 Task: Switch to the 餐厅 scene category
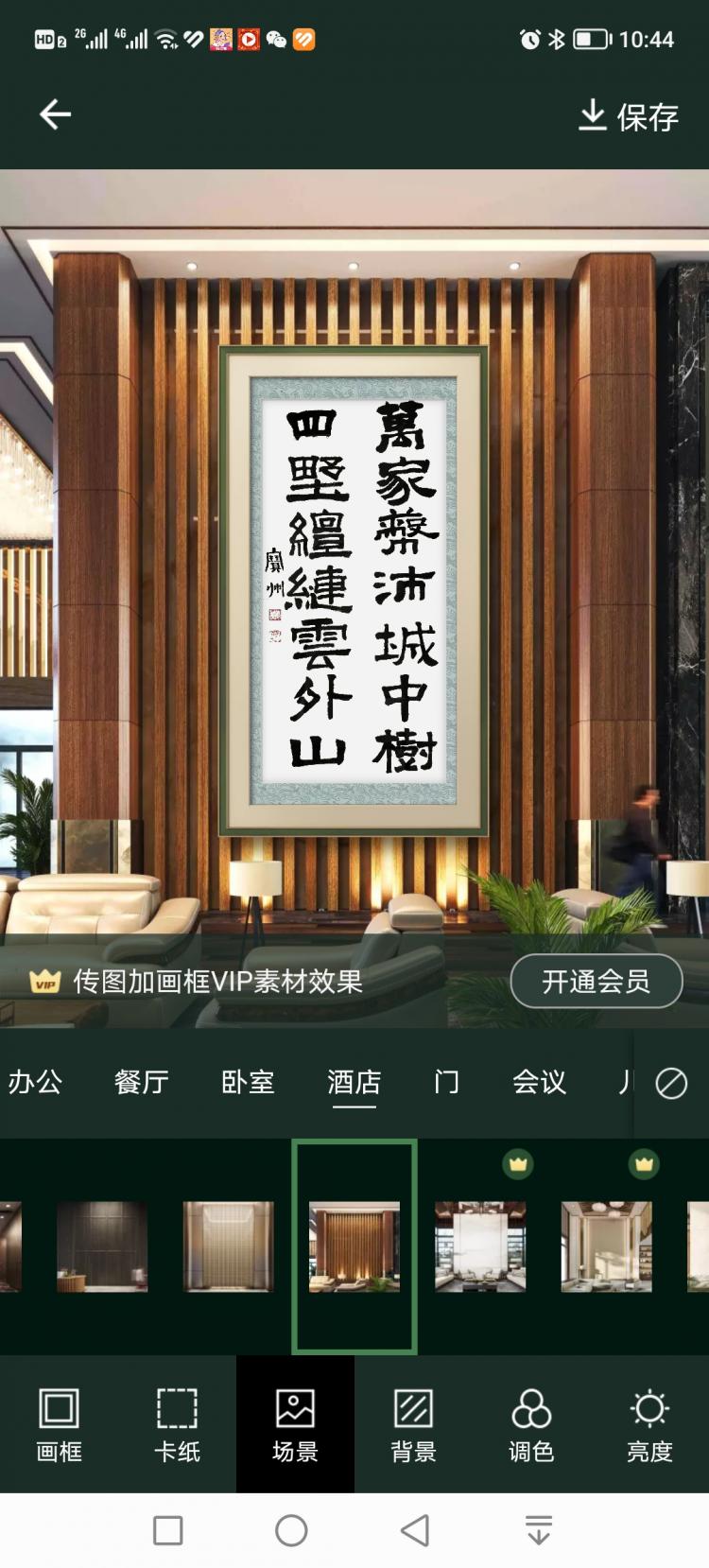tap(142, 1082)
